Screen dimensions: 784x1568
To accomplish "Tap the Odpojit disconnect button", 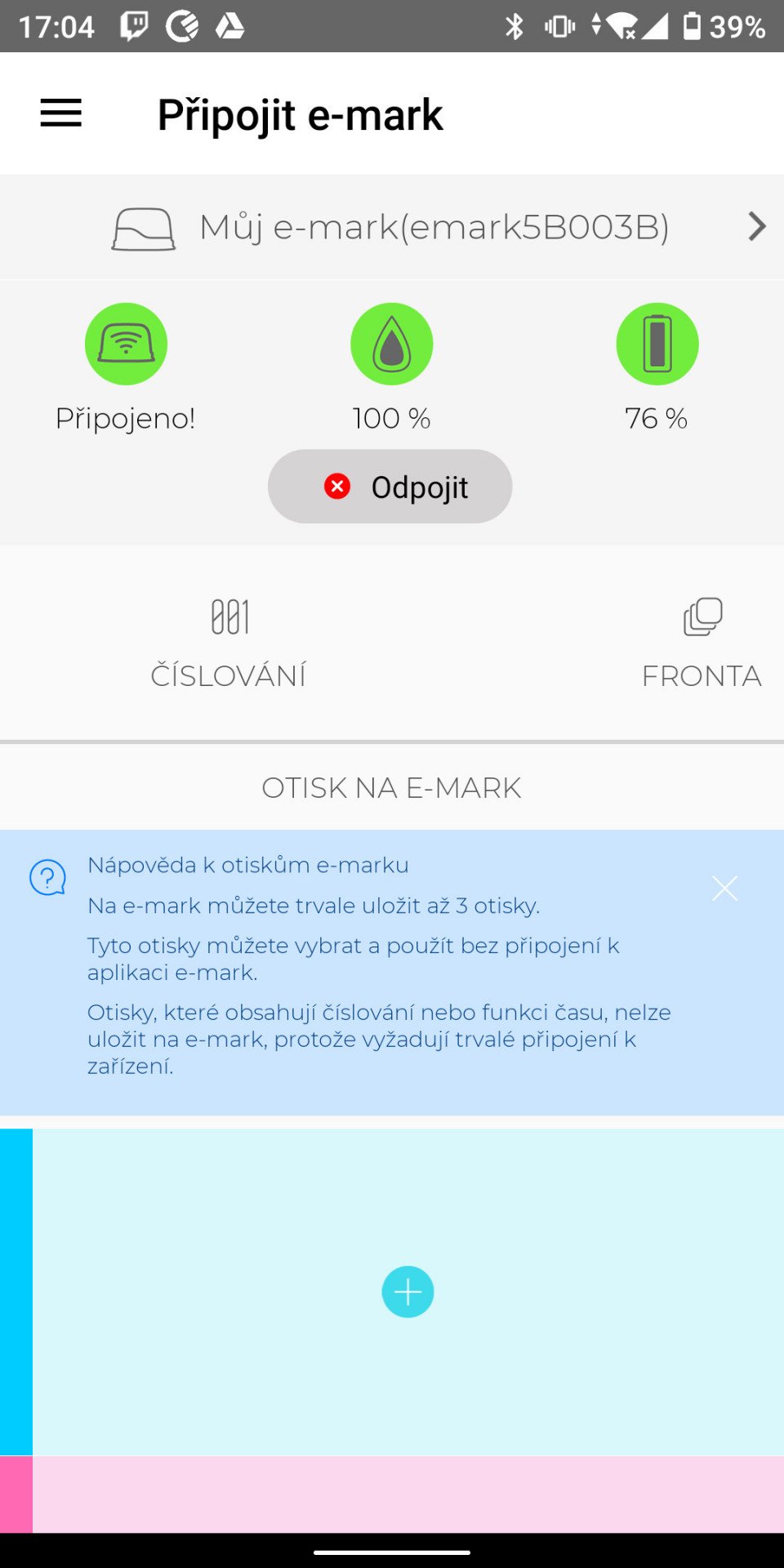I will (x=390, y=487).
